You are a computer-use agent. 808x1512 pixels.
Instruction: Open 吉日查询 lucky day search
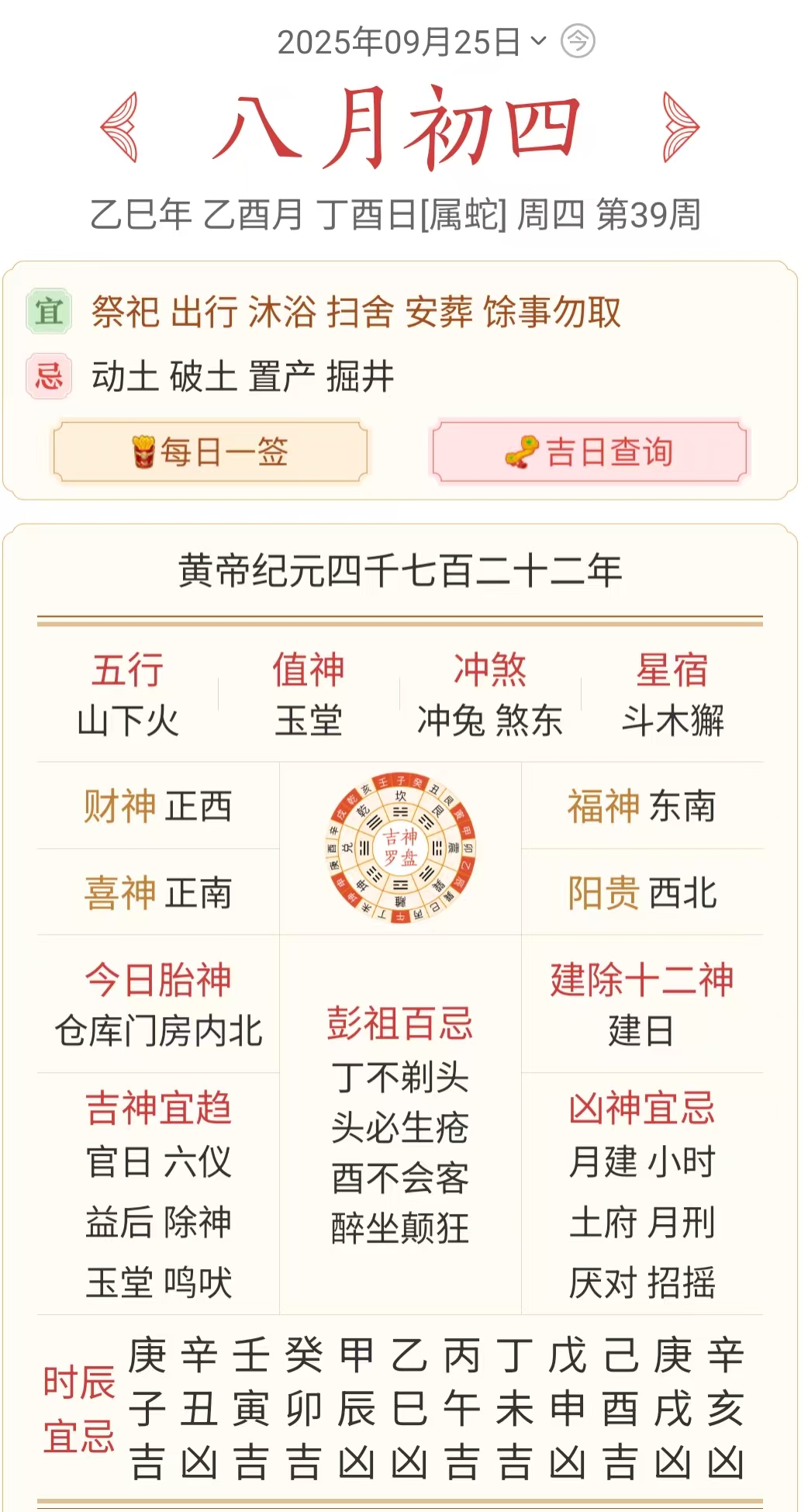pyautogui.click(x=589, y=452)
